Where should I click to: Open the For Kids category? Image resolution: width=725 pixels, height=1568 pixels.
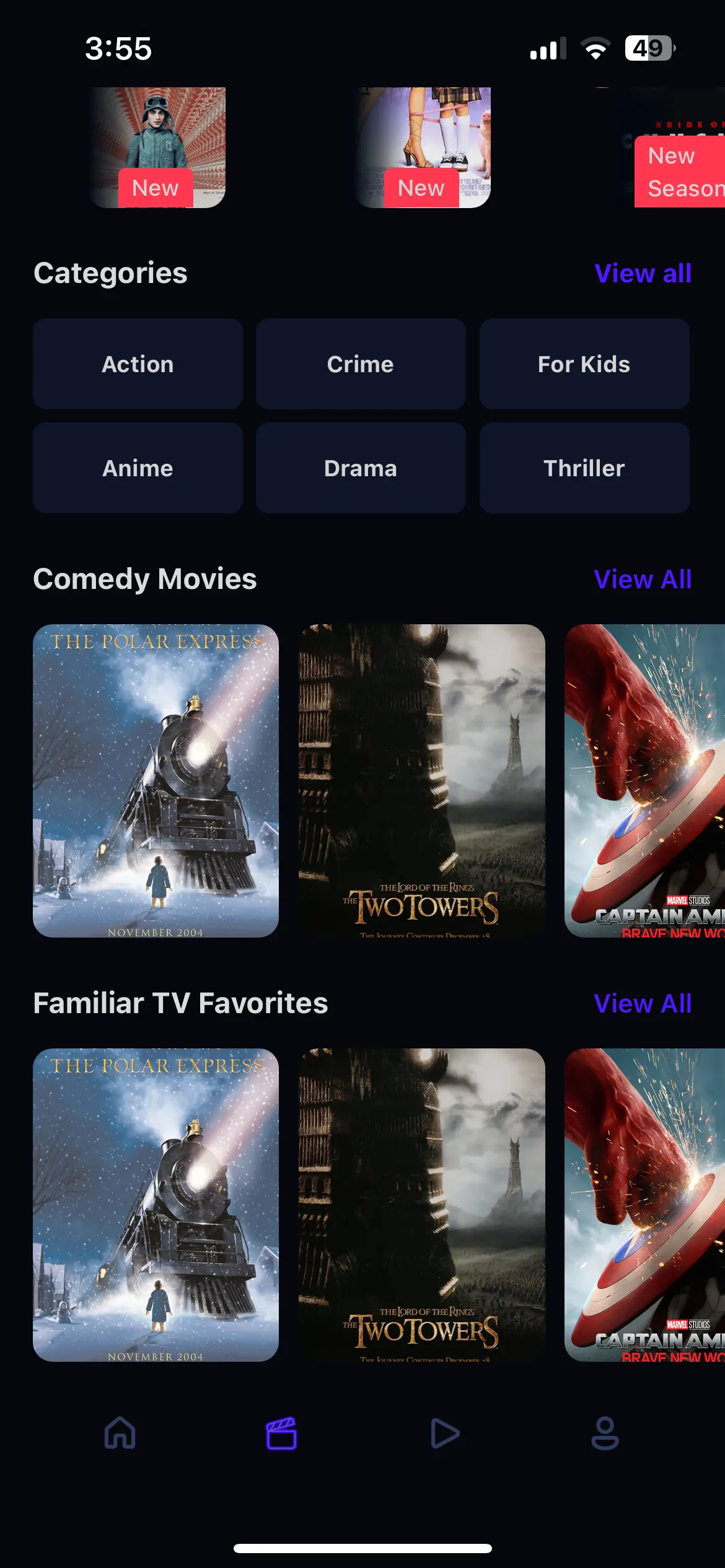click(x=584, y=364)
